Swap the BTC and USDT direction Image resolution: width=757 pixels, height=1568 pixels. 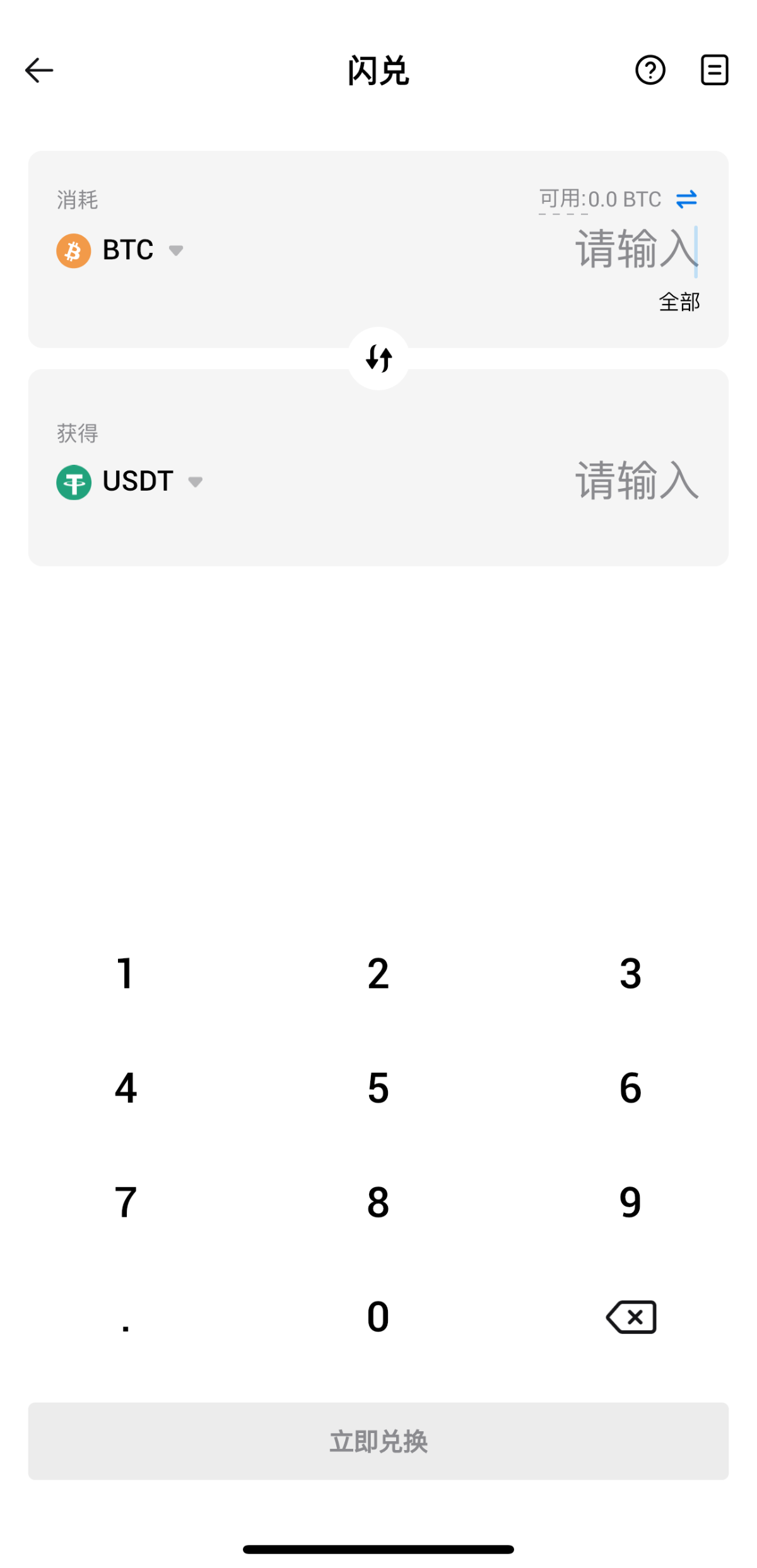pos(378,358)
